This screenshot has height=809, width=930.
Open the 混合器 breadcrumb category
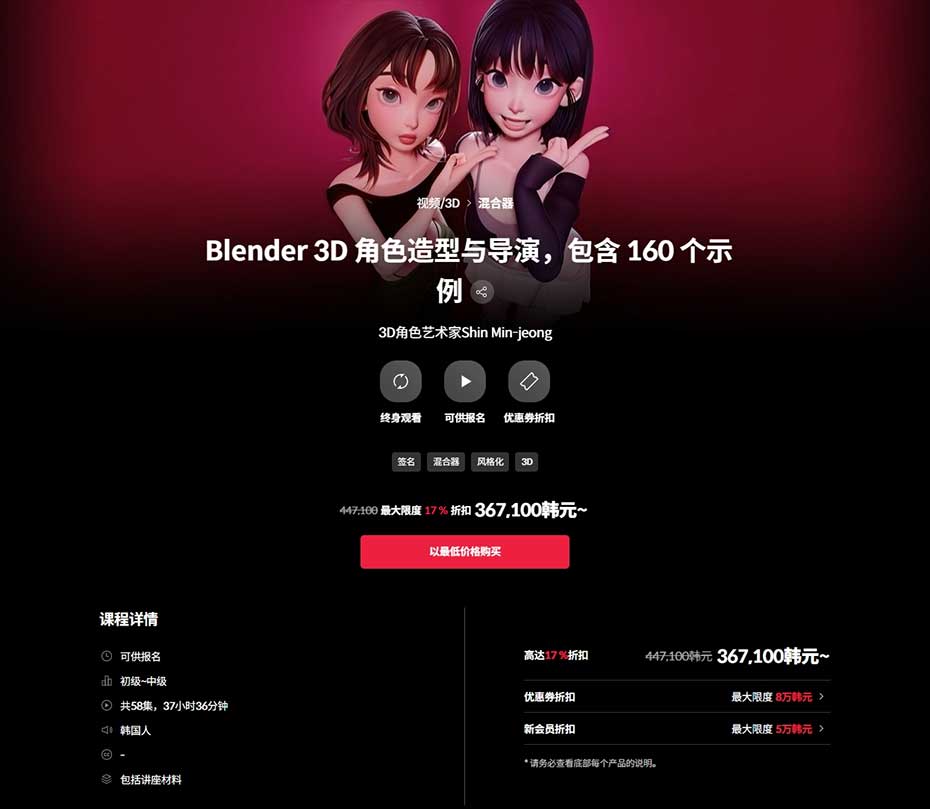click(495, 203)
